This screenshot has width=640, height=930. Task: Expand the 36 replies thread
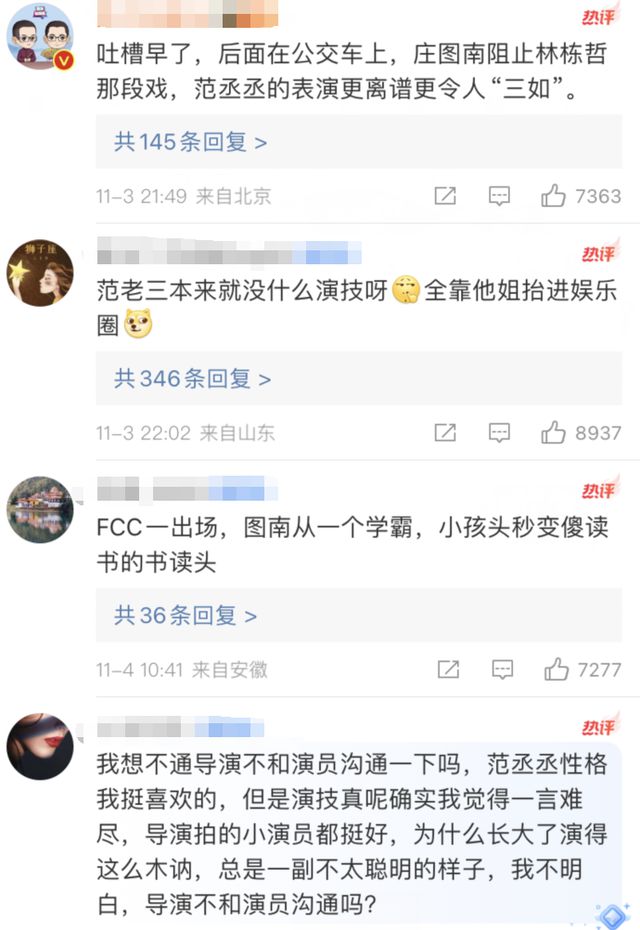click(x=185, y=615)
